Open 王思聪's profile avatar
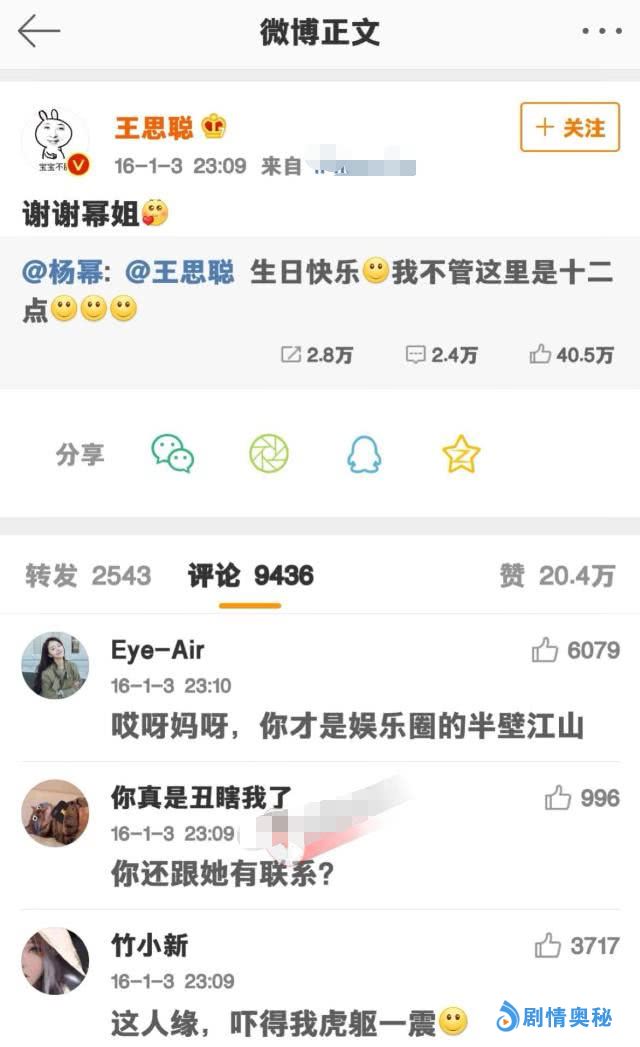Screen dimensions: 640x1047 [x=55, y=142]
